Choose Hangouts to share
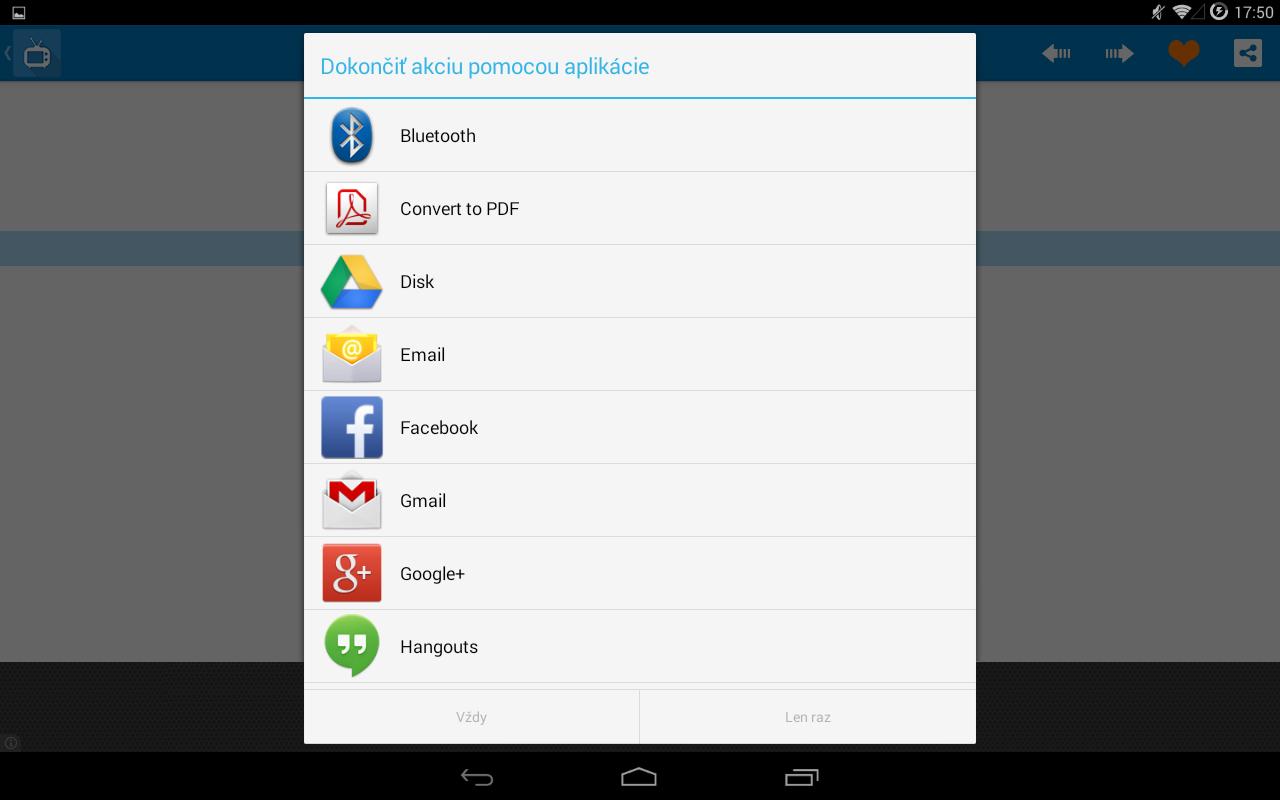 (x=639, y=647)
